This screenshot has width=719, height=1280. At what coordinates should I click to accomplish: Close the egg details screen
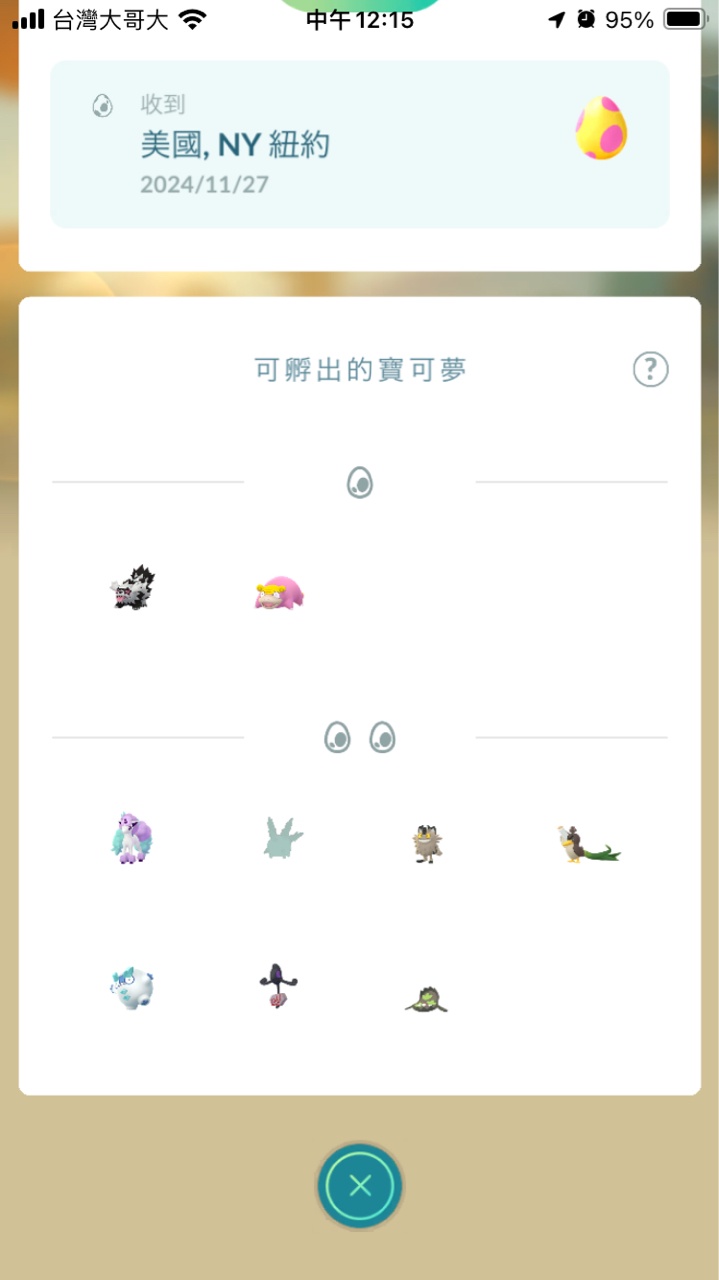tap(360, 1186)
